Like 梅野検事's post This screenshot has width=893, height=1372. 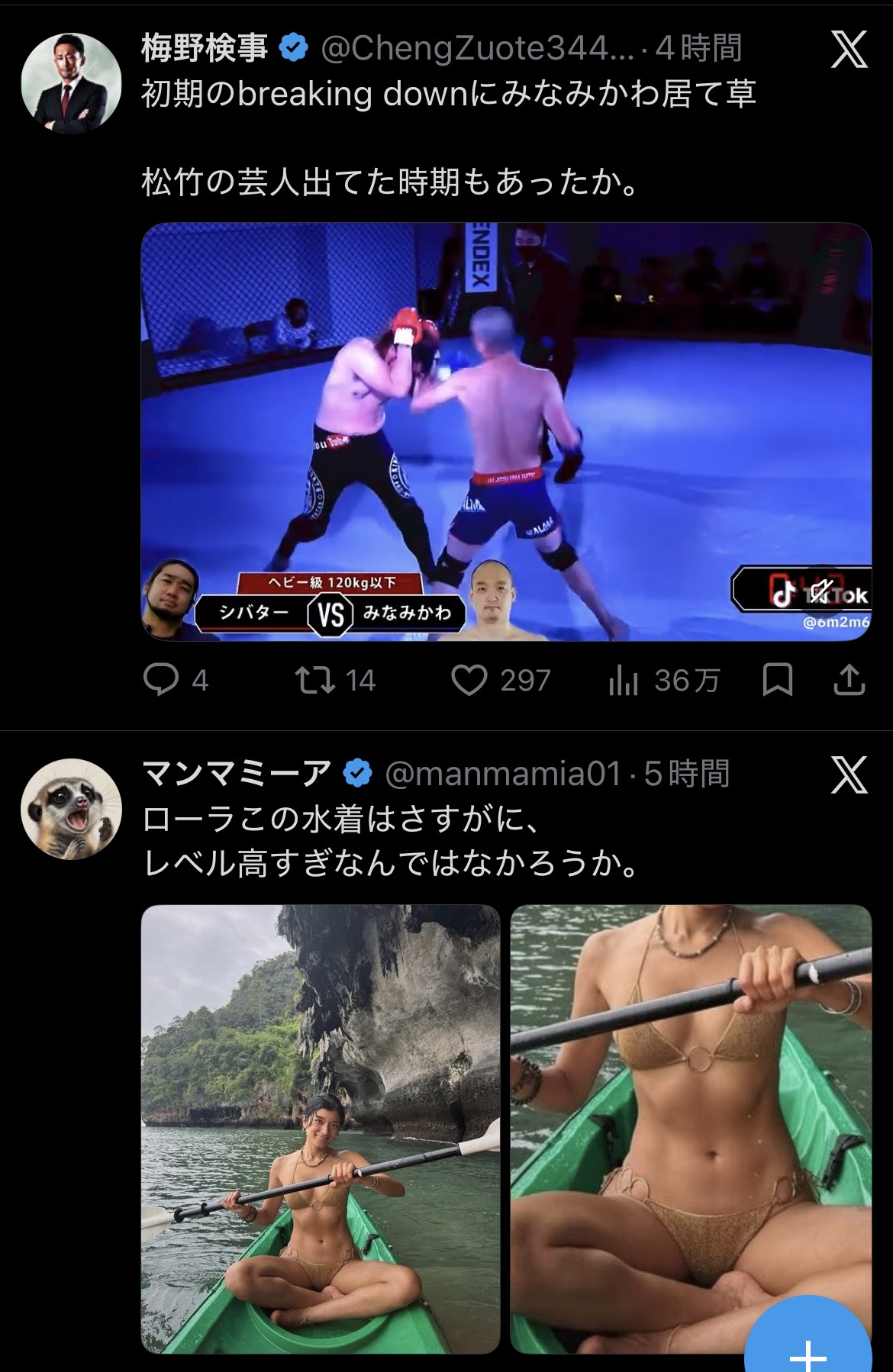click(501, 680)
